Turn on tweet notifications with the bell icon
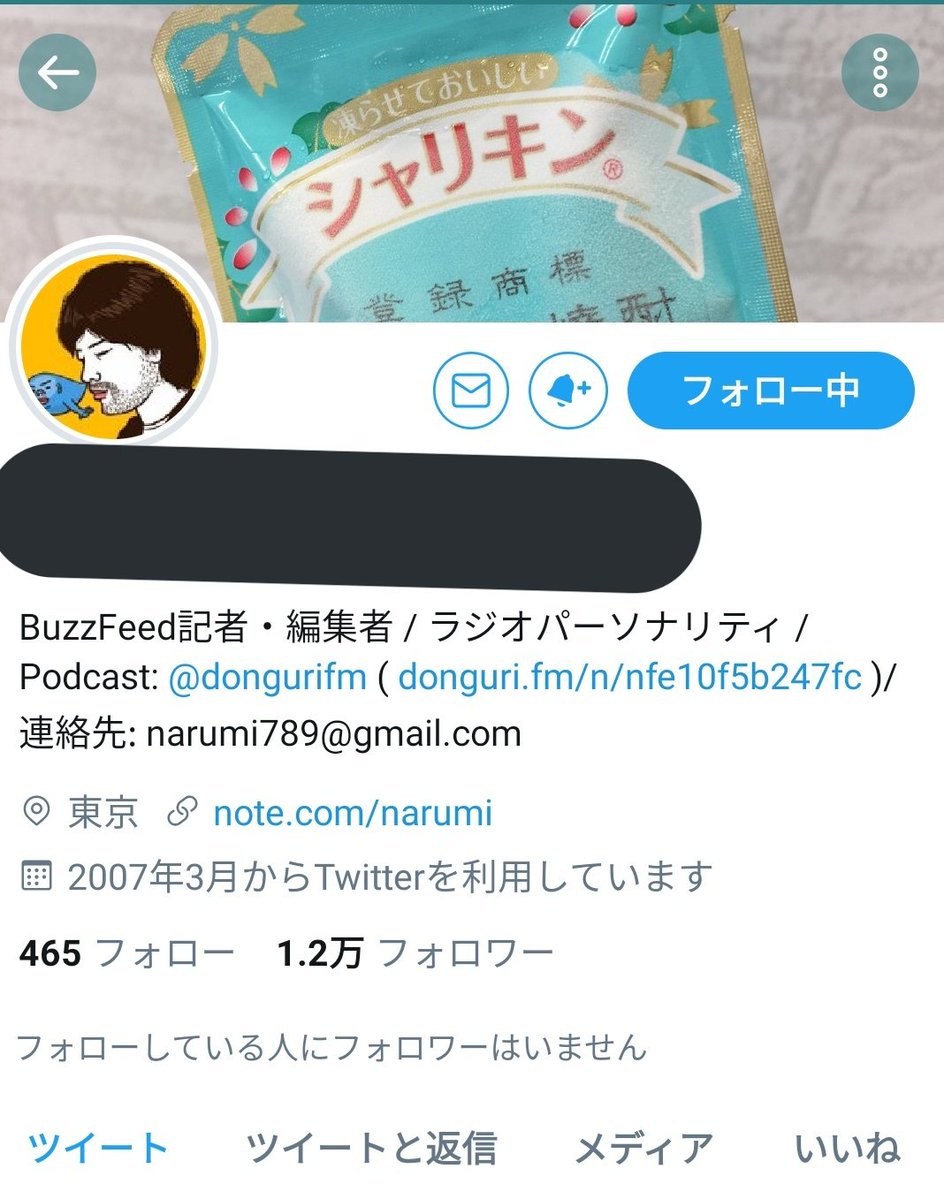The width and height of the screenshot is (944, 1199). [x=567, y=390]
